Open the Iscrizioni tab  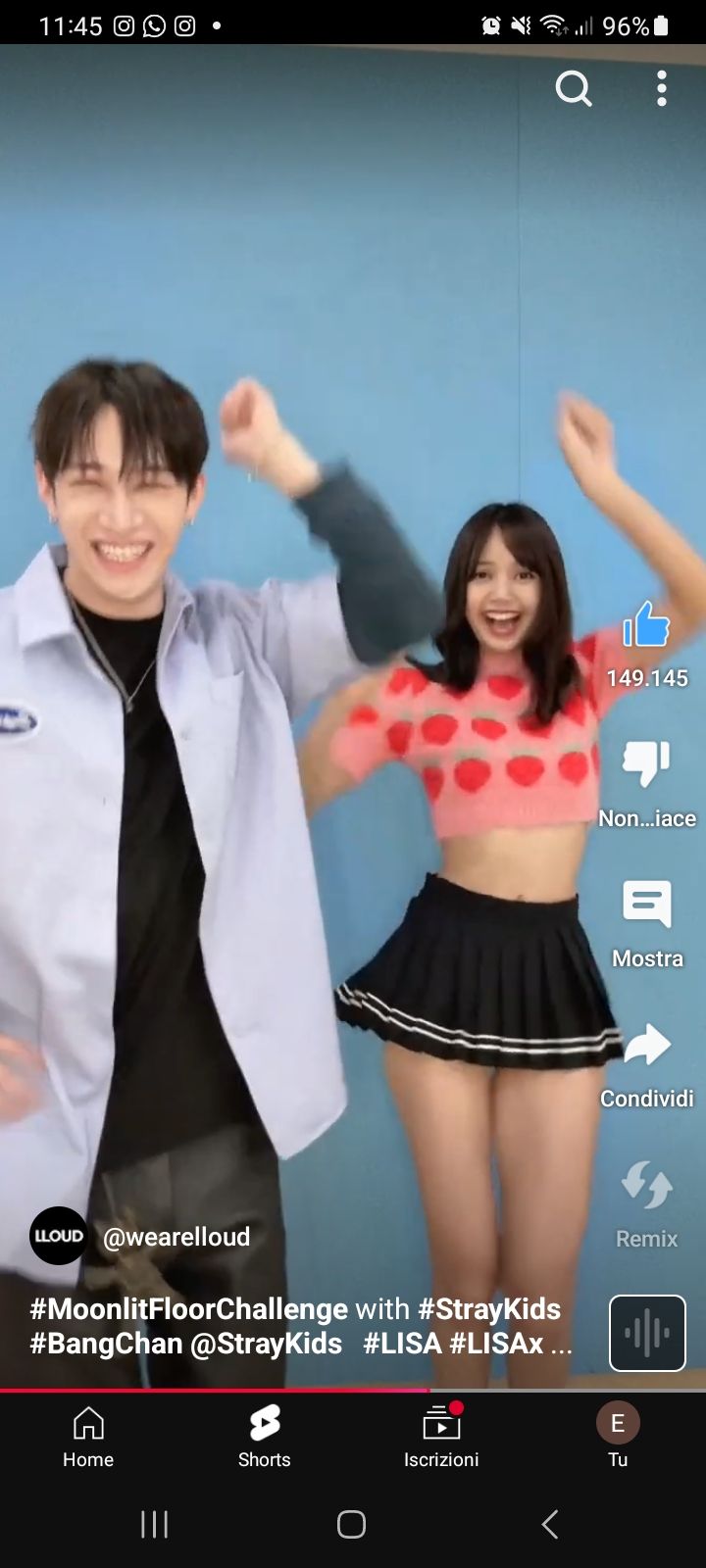point(441,1437)
